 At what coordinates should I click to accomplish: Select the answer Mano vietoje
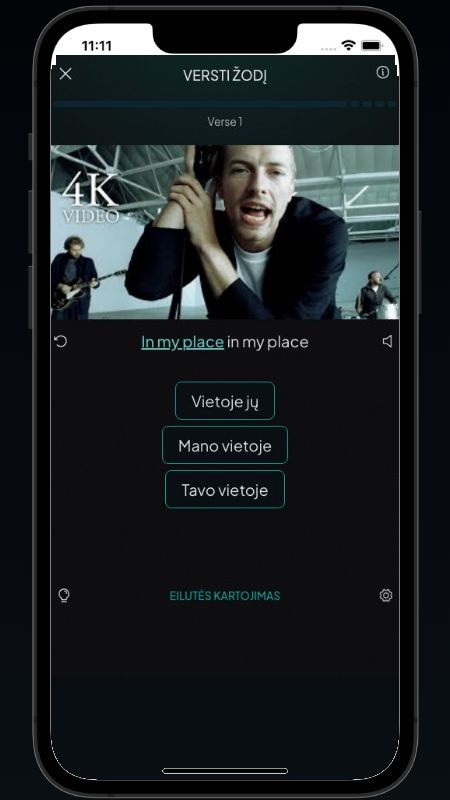[225, 445]
